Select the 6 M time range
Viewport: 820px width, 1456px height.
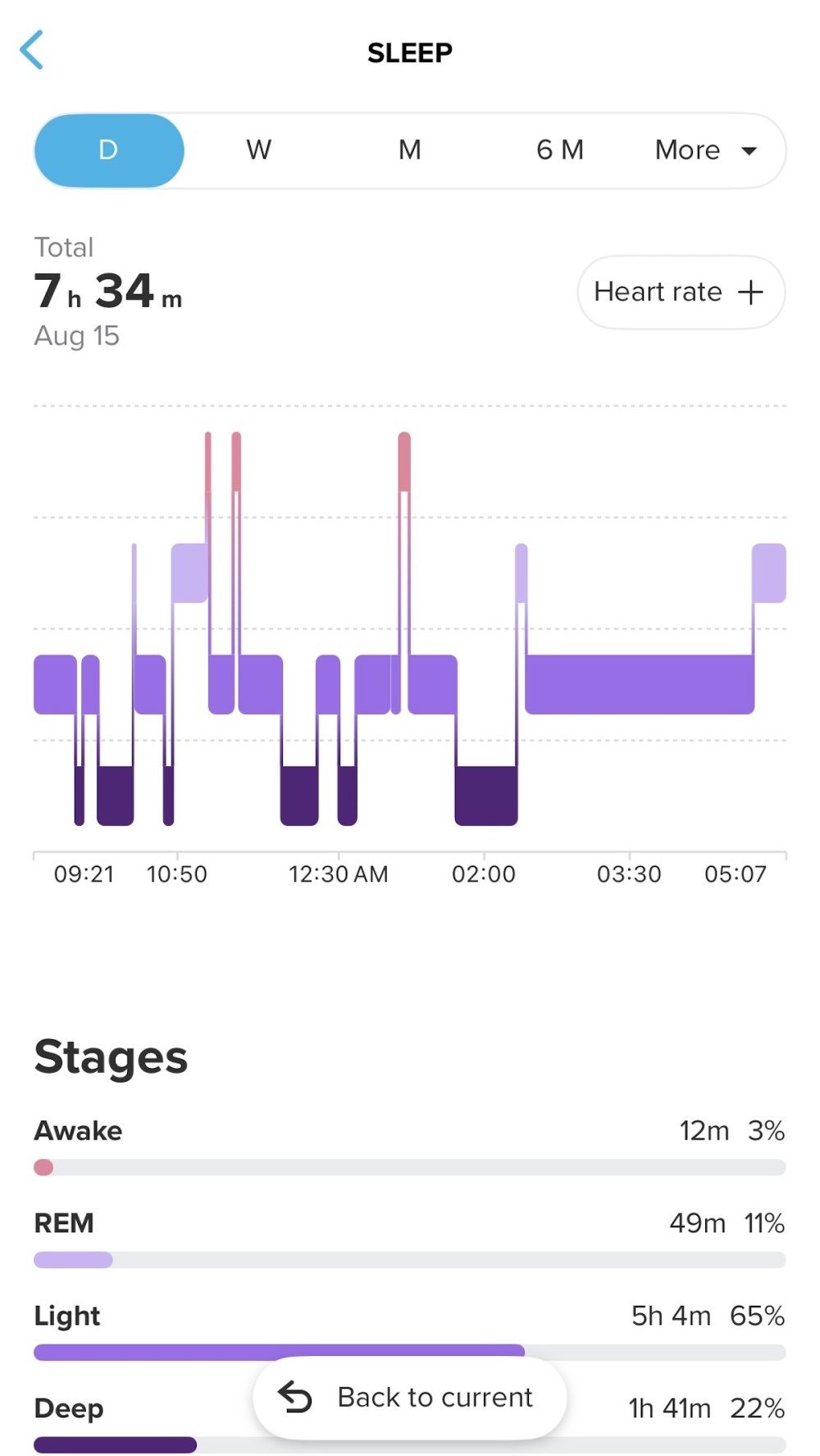coord(560,149)
